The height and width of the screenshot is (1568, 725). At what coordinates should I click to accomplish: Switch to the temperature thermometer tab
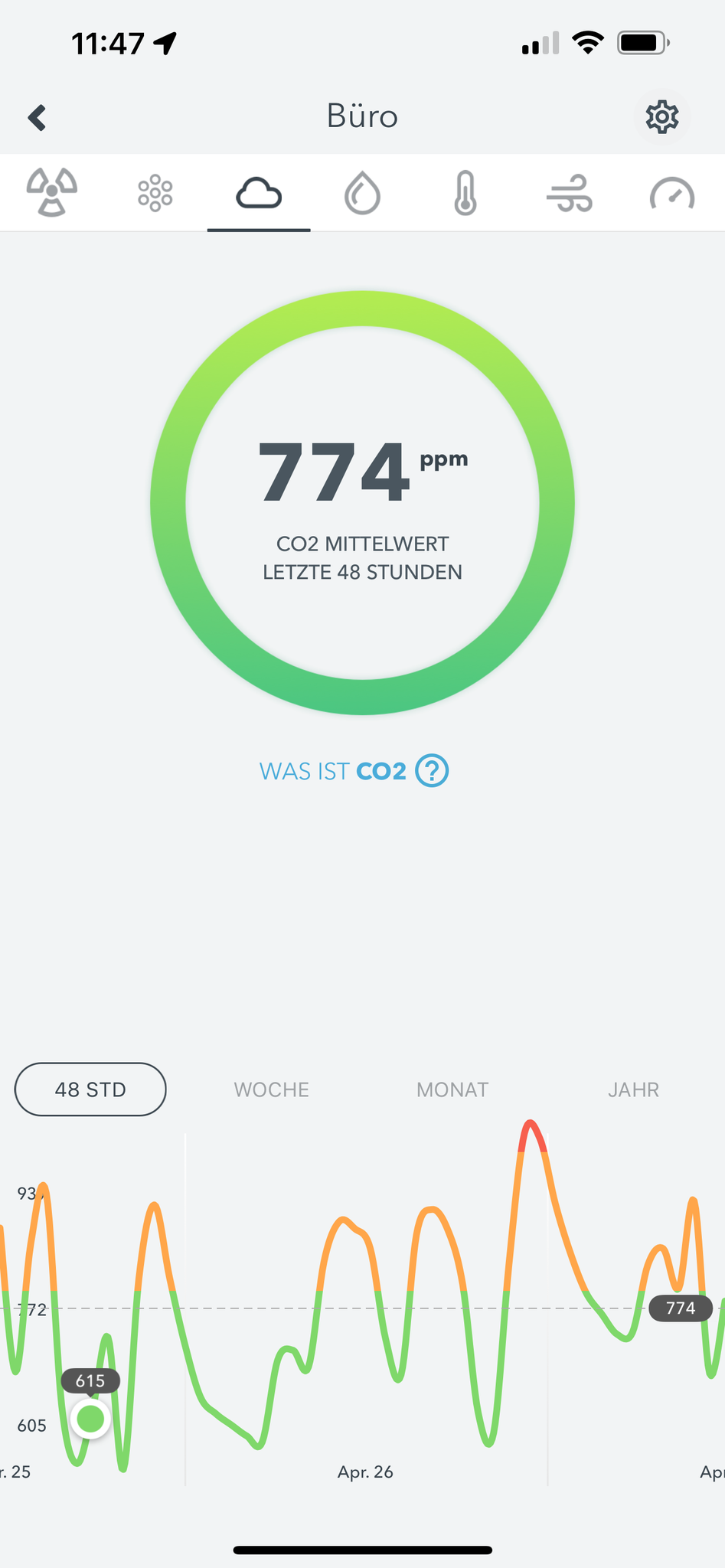pyautogui.click(x=465, y=193)
